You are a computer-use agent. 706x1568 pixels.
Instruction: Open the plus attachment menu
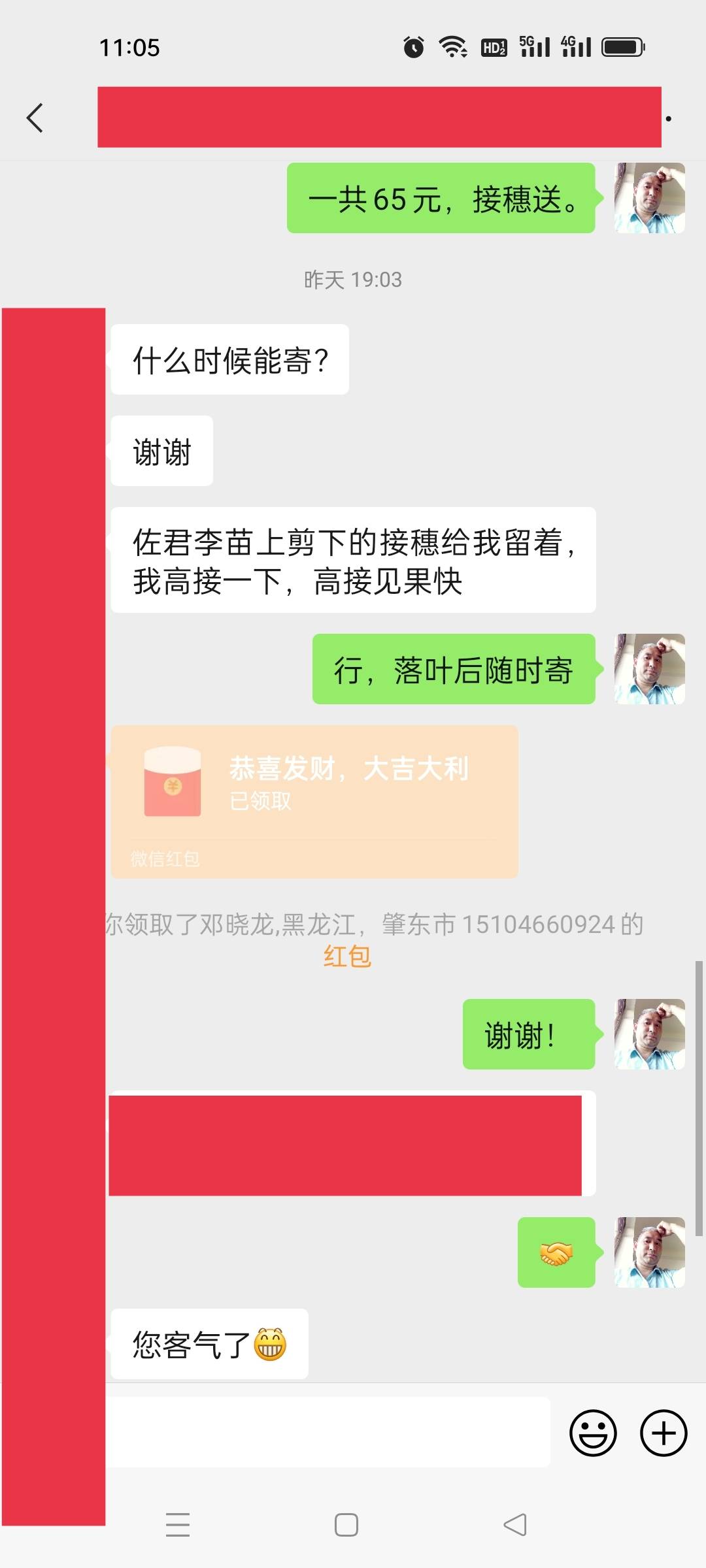pos(664,1433)
